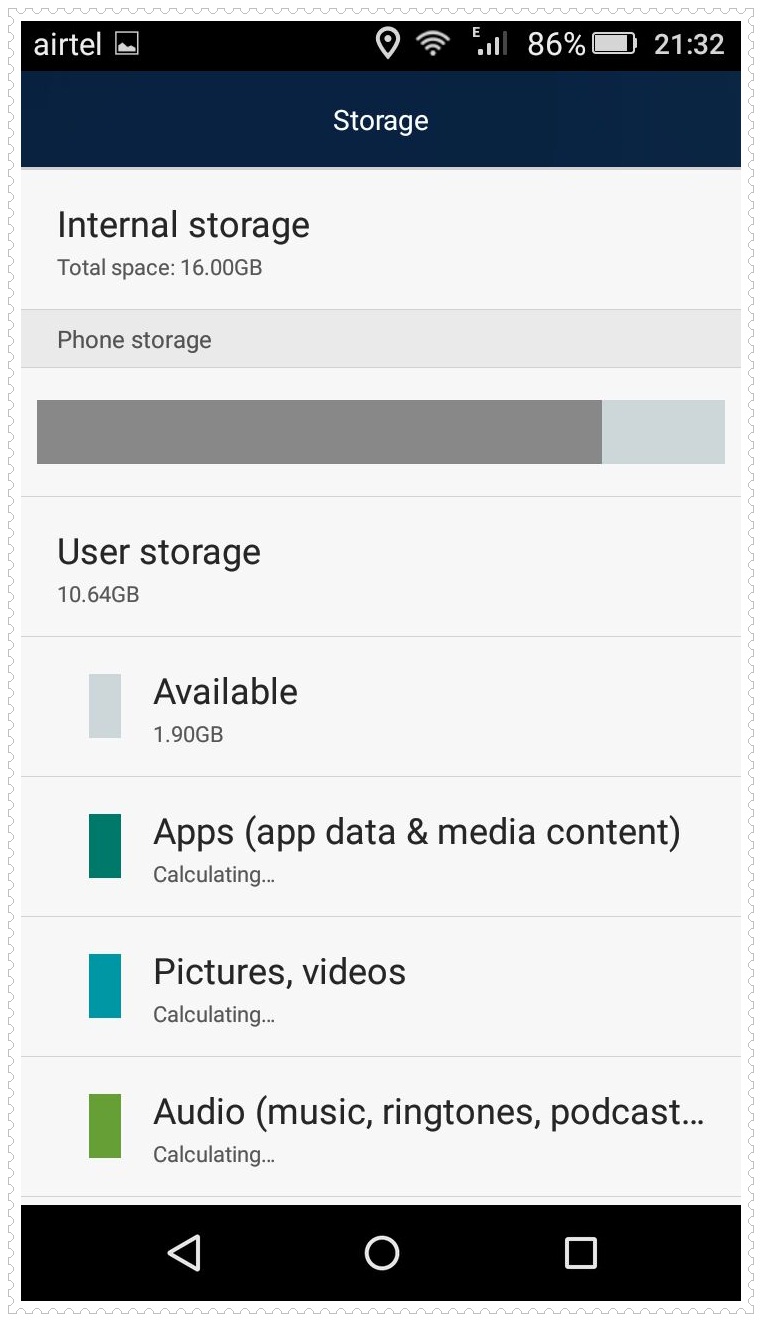The image size is (762, 1322).
Task: Open Apps (app data & media content)
Action: coord(381,846)
